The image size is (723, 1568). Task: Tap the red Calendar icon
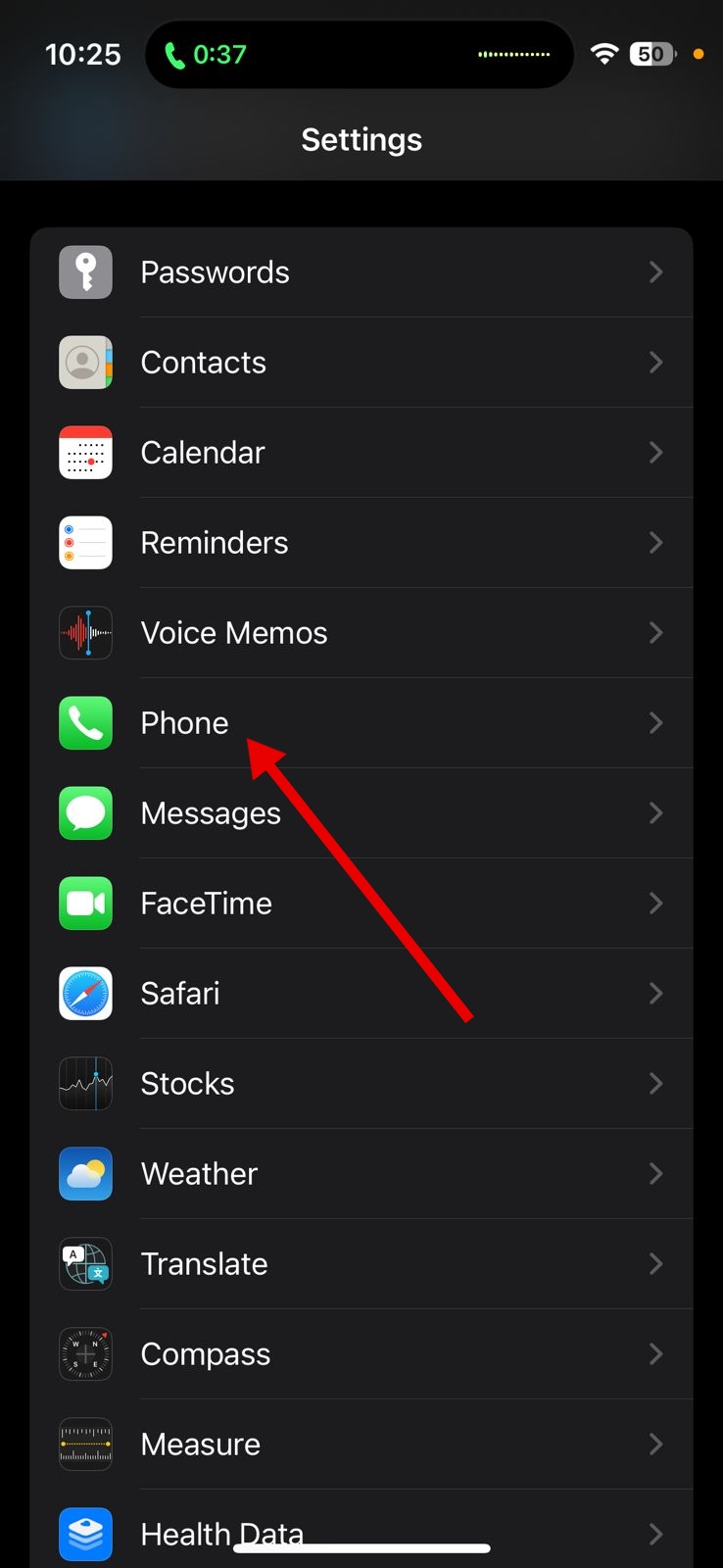point(85,452)
